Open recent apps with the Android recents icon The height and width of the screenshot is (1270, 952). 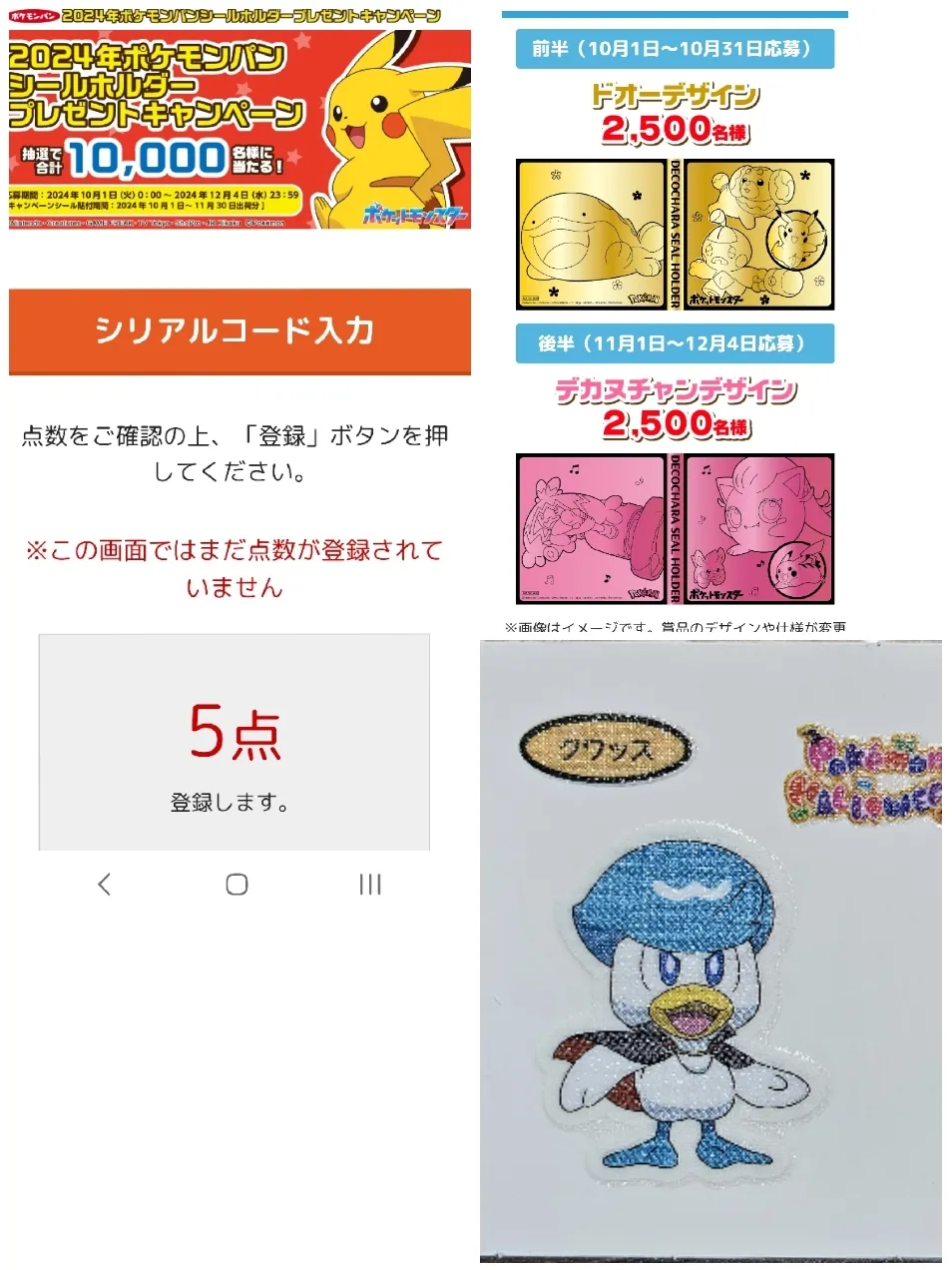(371, 884)
